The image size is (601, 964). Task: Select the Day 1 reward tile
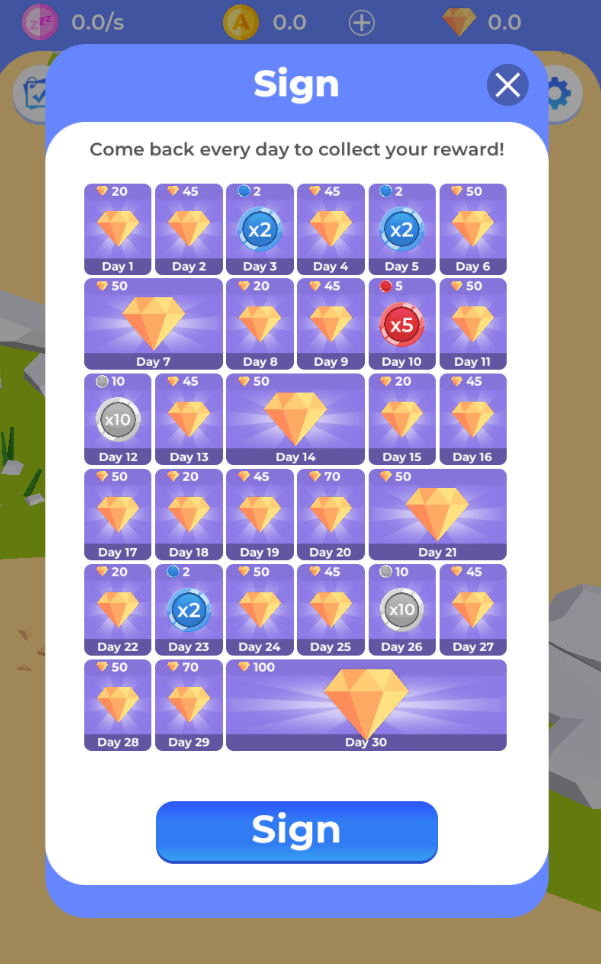[x=117, y=229]
